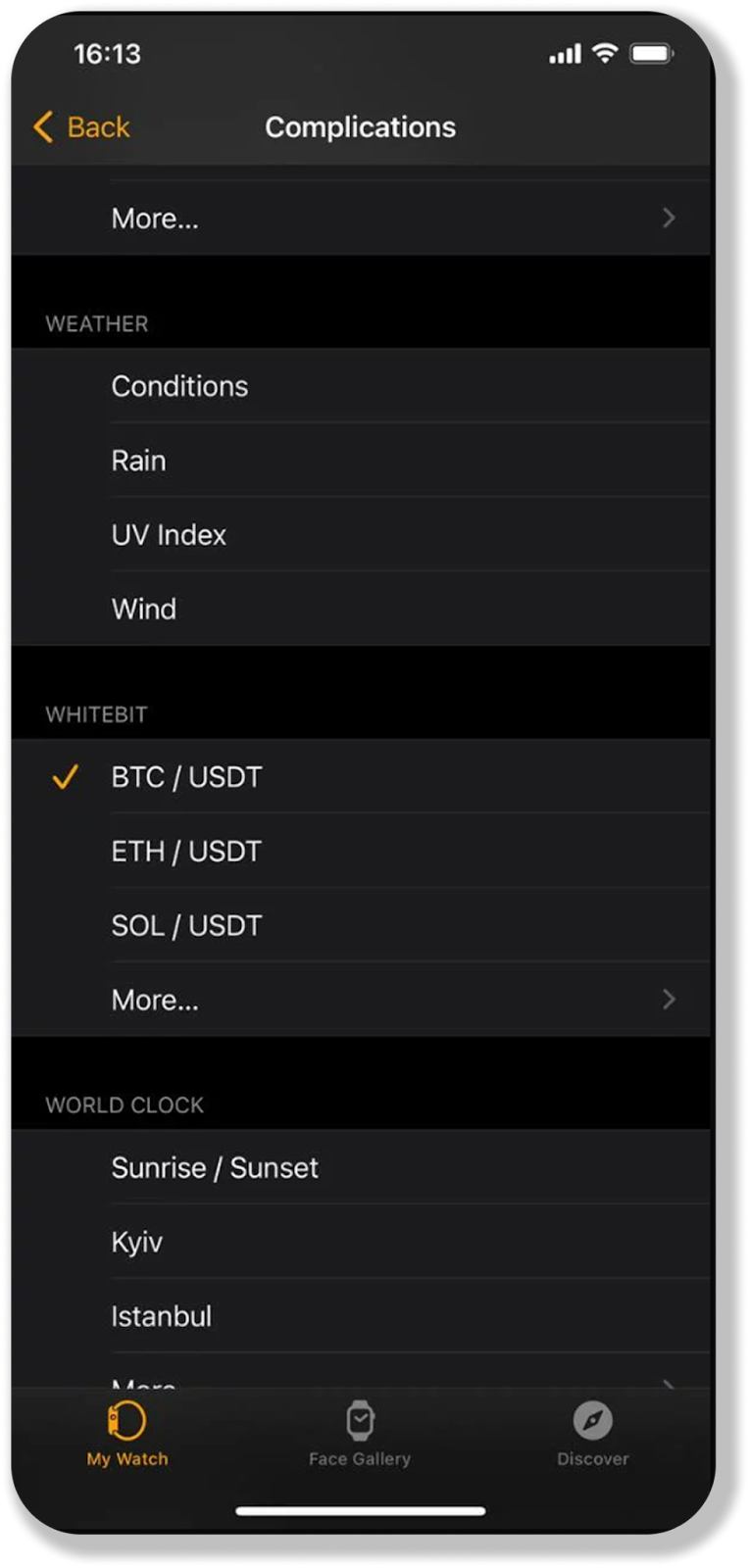Select the Conditions weather complication
The image size is (749, 1568).
point(361,386)
